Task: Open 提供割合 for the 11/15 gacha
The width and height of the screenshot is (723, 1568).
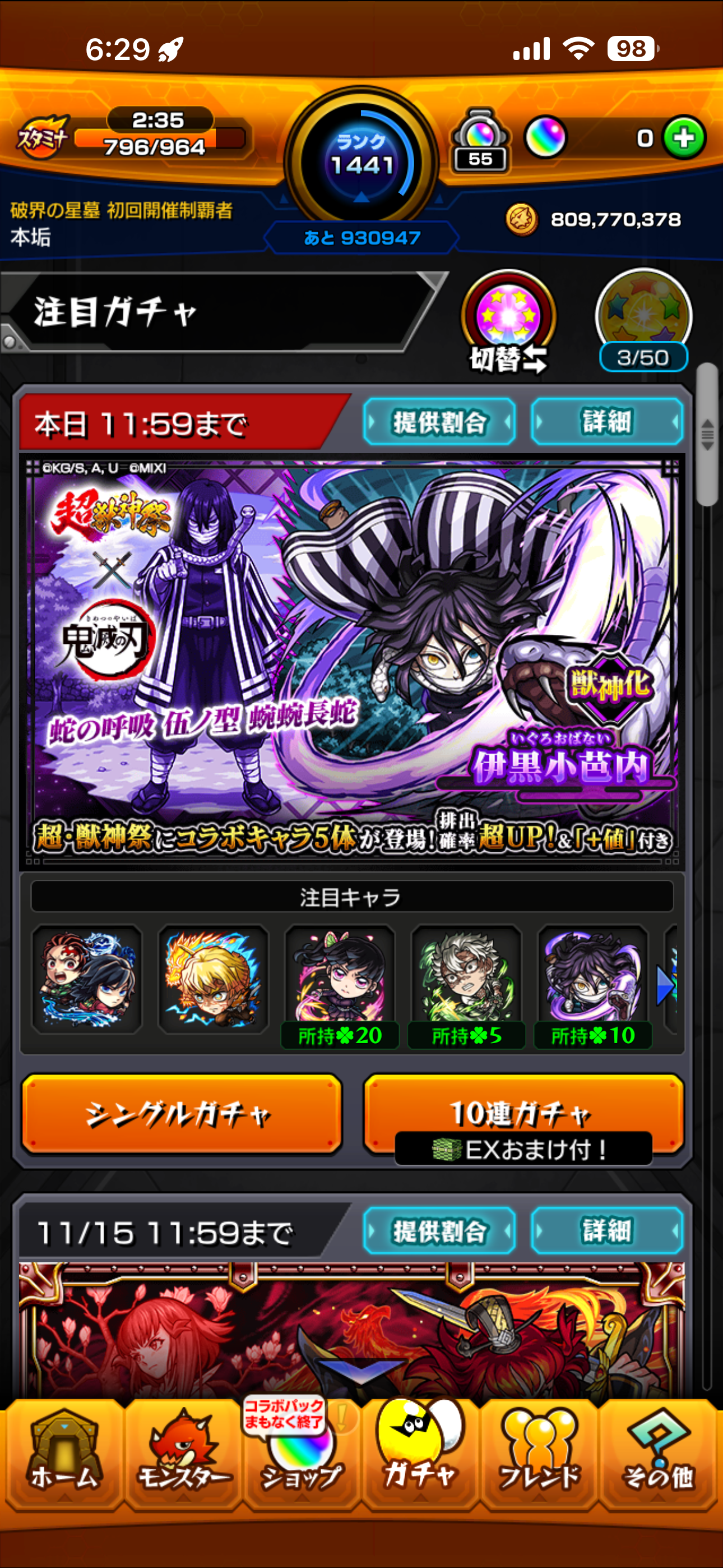Action: tap(439, 1231)
